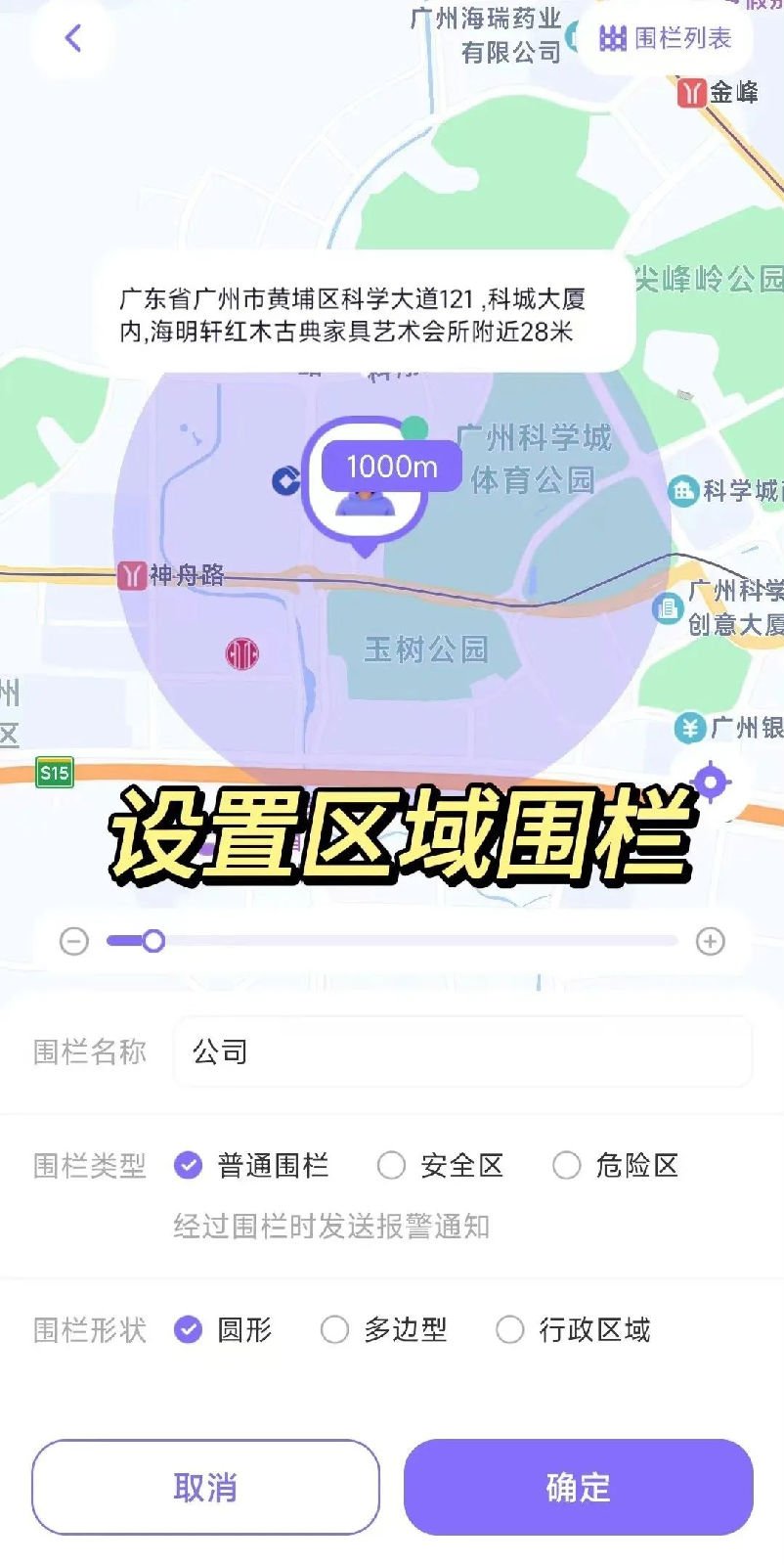The width and height of the screenshot is (784, 1565).
Task: Confirm fence setup with 确定 button
Action: (x=577, y=1488)
